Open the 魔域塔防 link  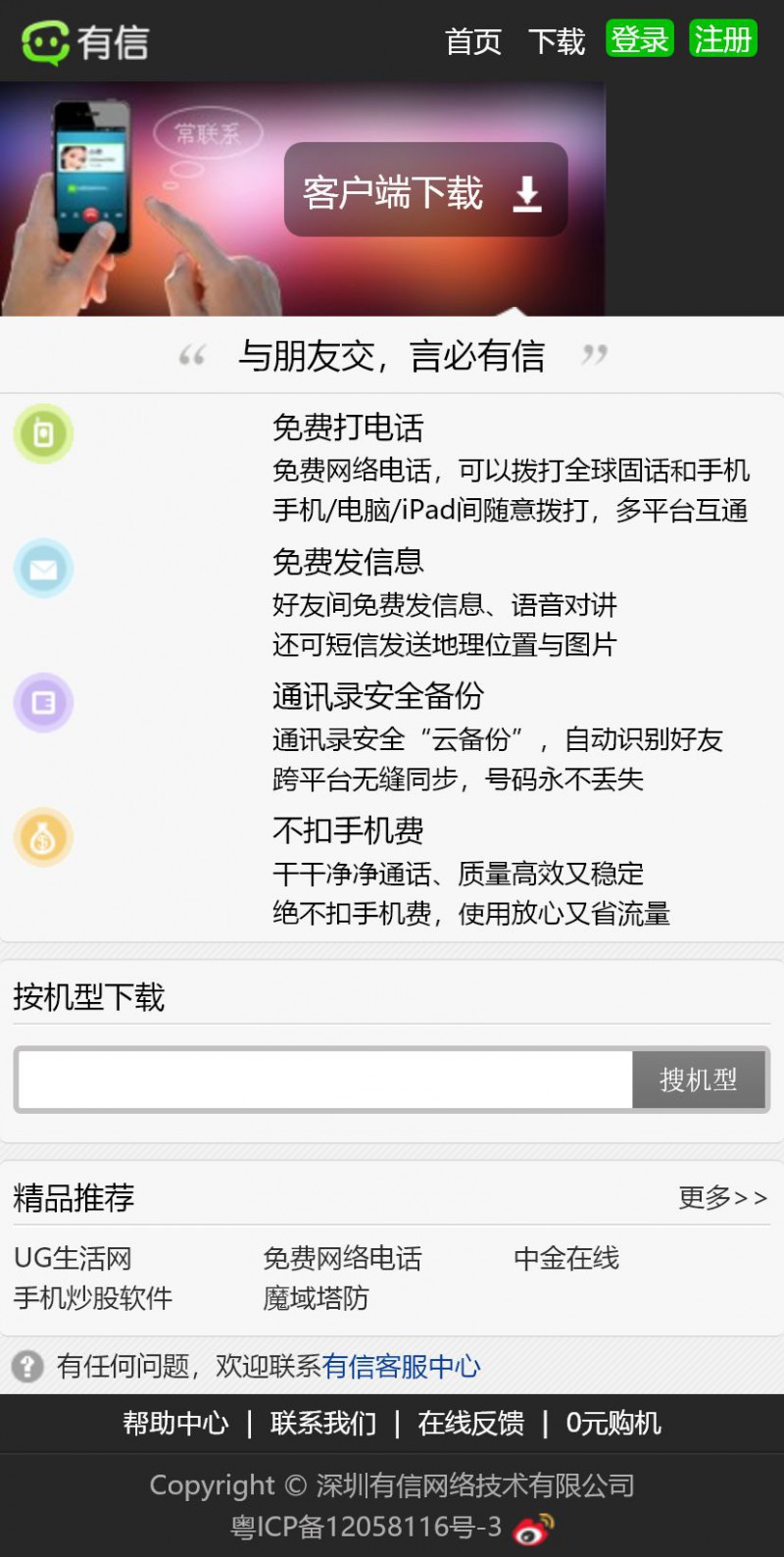point(316,1298)
